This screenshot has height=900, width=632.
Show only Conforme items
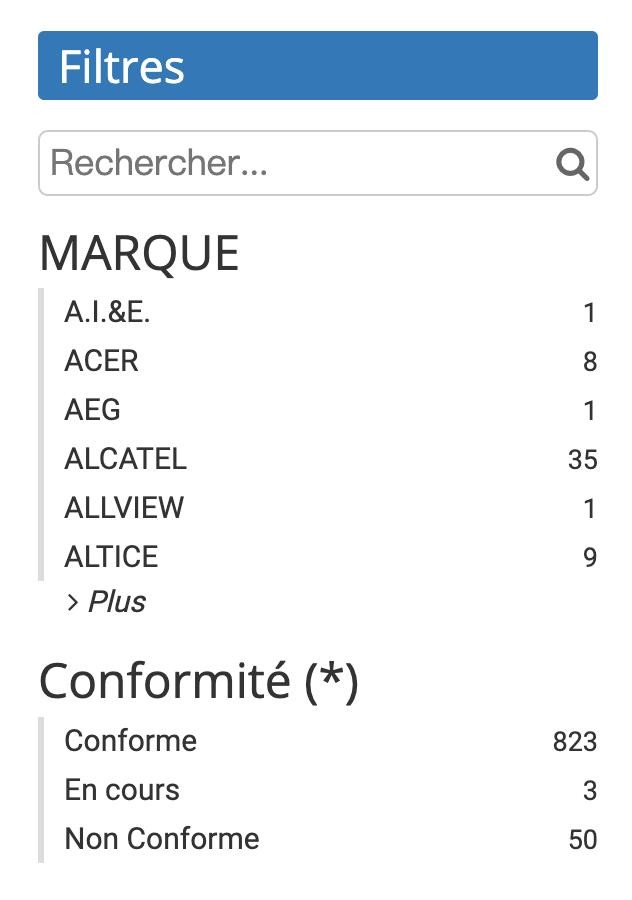[x=130, y=741]
